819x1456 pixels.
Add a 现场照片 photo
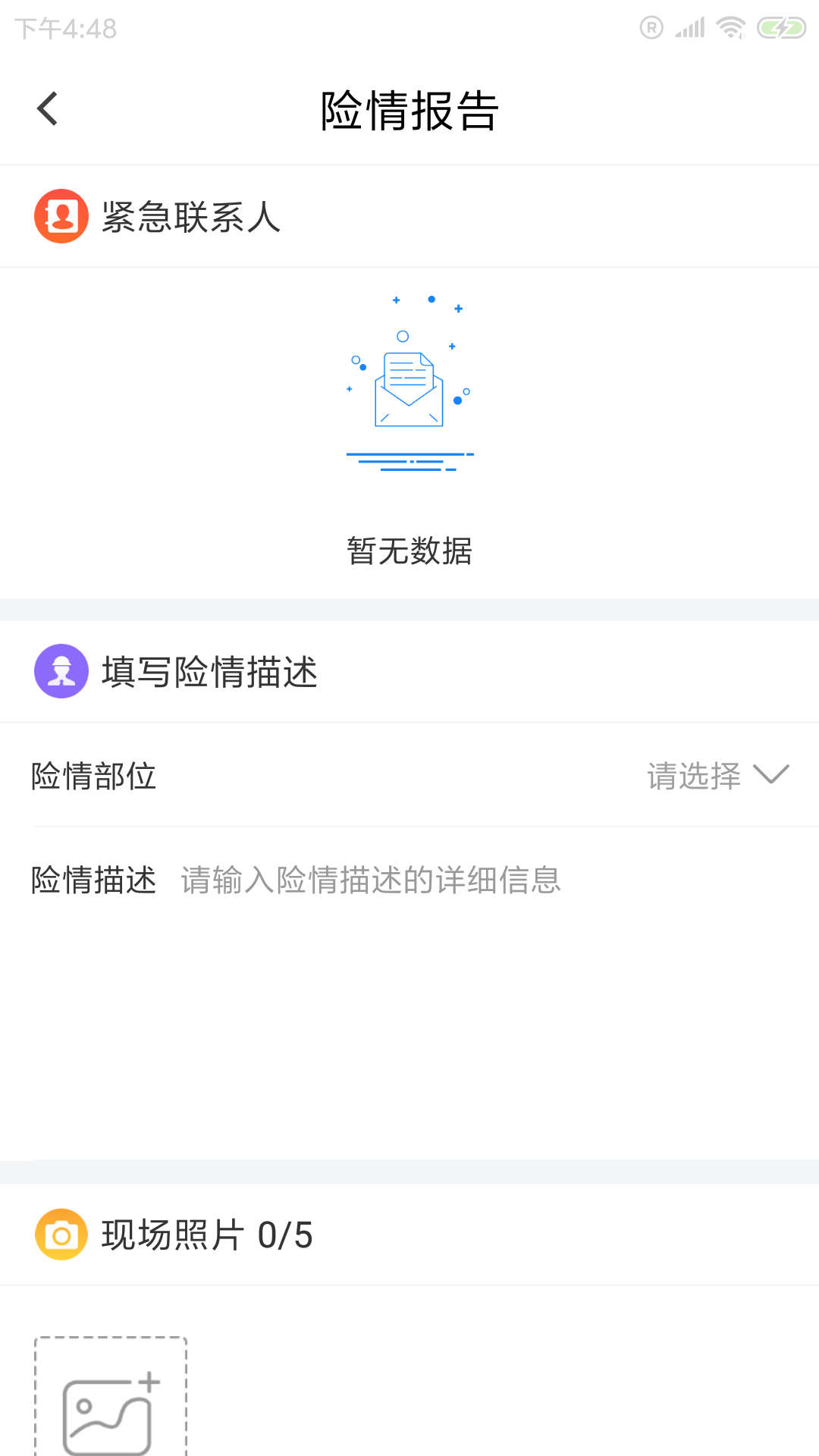(111, 1397)
